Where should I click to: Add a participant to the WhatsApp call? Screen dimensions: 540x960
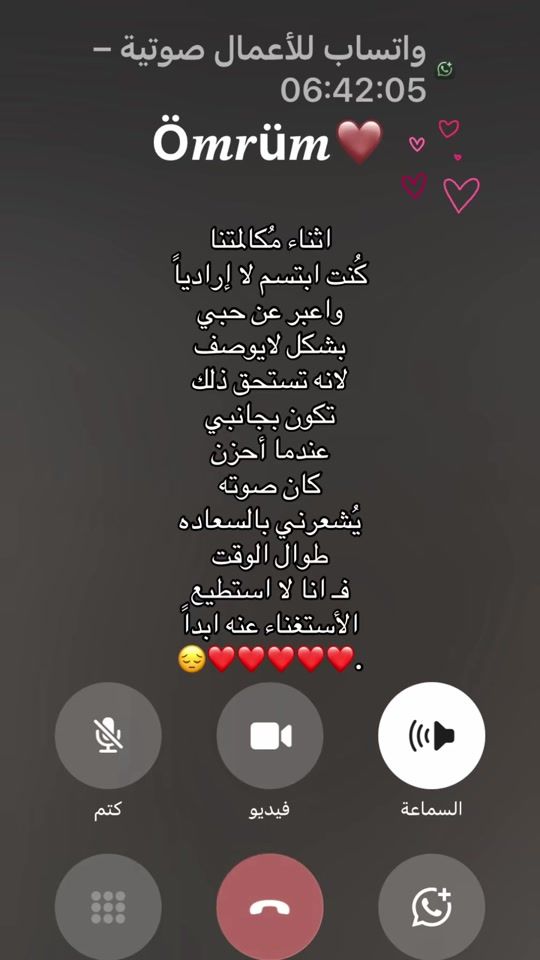coord(432,907)
